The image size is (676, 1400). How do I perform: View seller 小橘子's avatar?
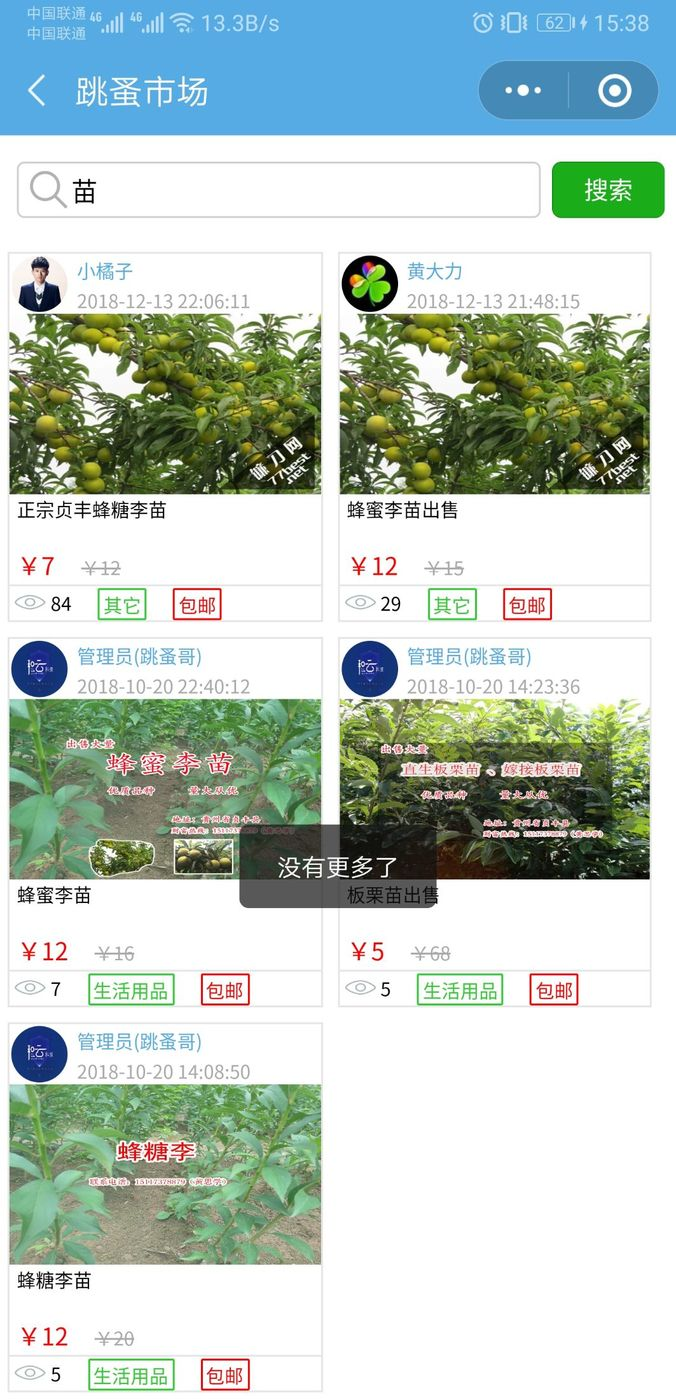(x=40, y=284)
